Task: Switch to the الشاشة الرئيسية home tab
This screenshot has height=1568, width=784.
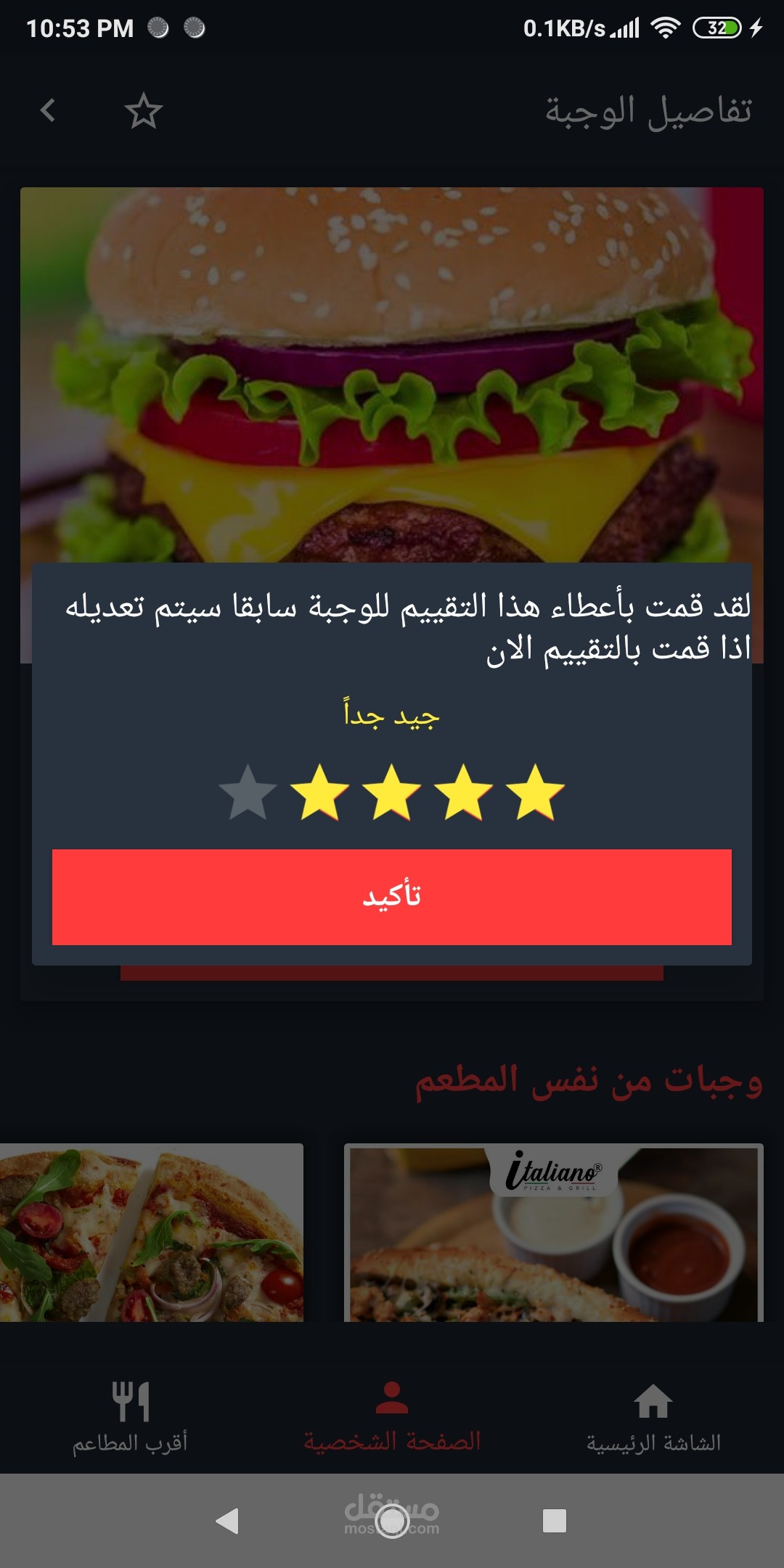Action: [x=653, y=1418]
